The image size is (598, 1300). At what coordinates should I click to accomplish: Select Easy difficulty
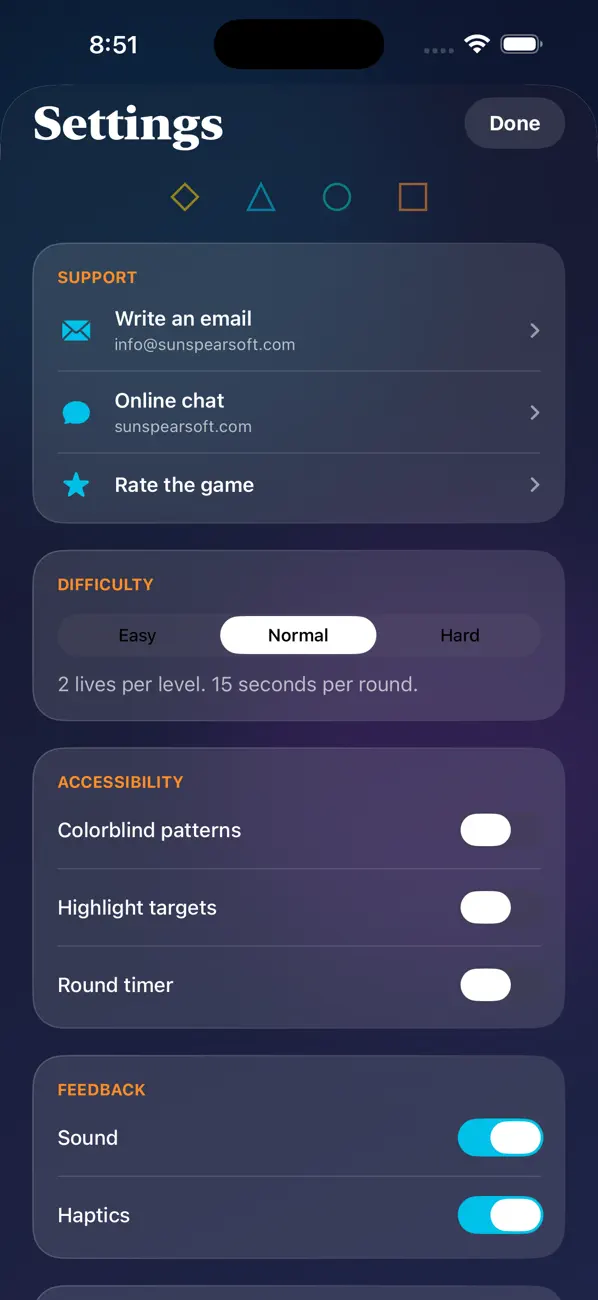pyautogui.click(x=138, y=635)
